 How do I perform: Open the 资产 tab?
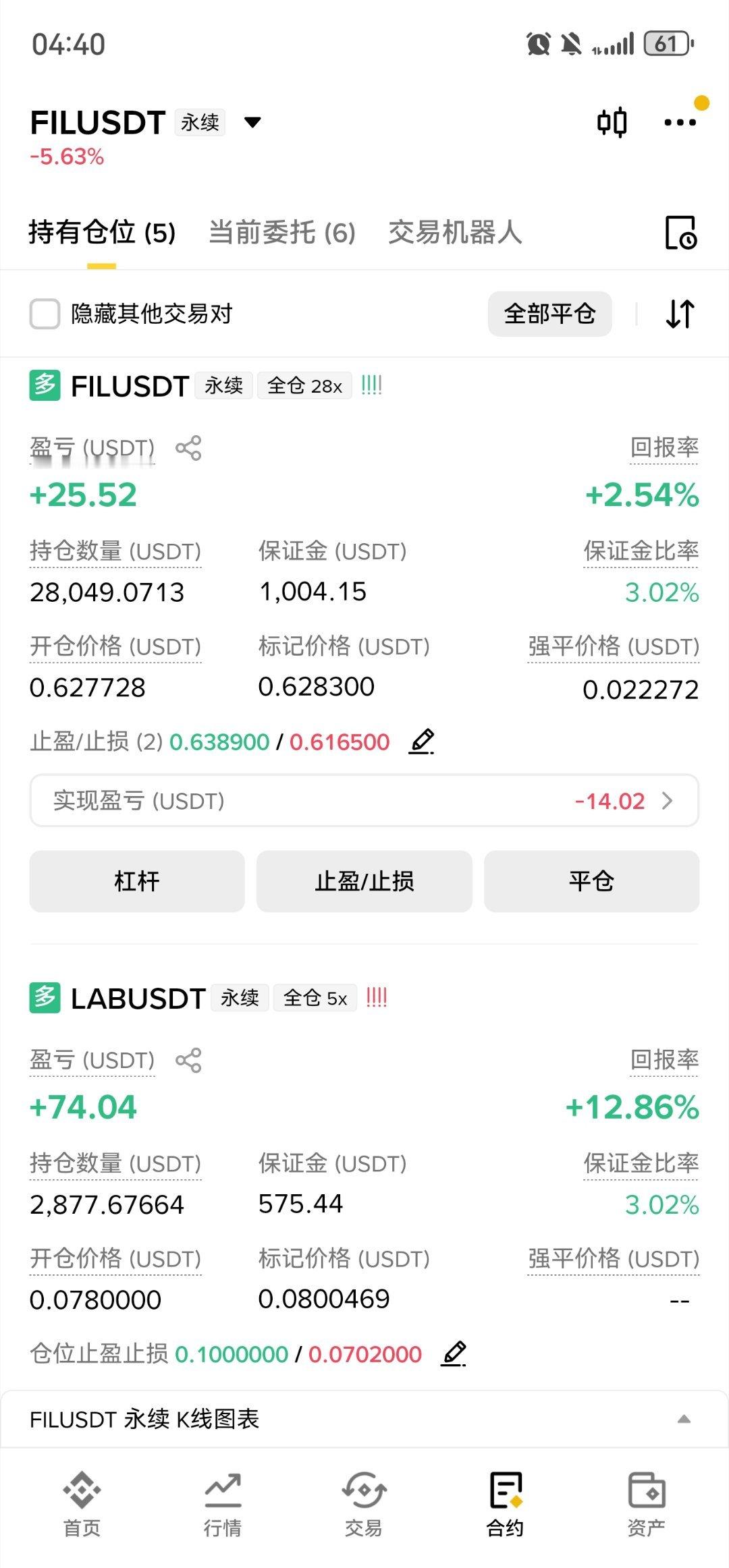[x=646, y=1502]
